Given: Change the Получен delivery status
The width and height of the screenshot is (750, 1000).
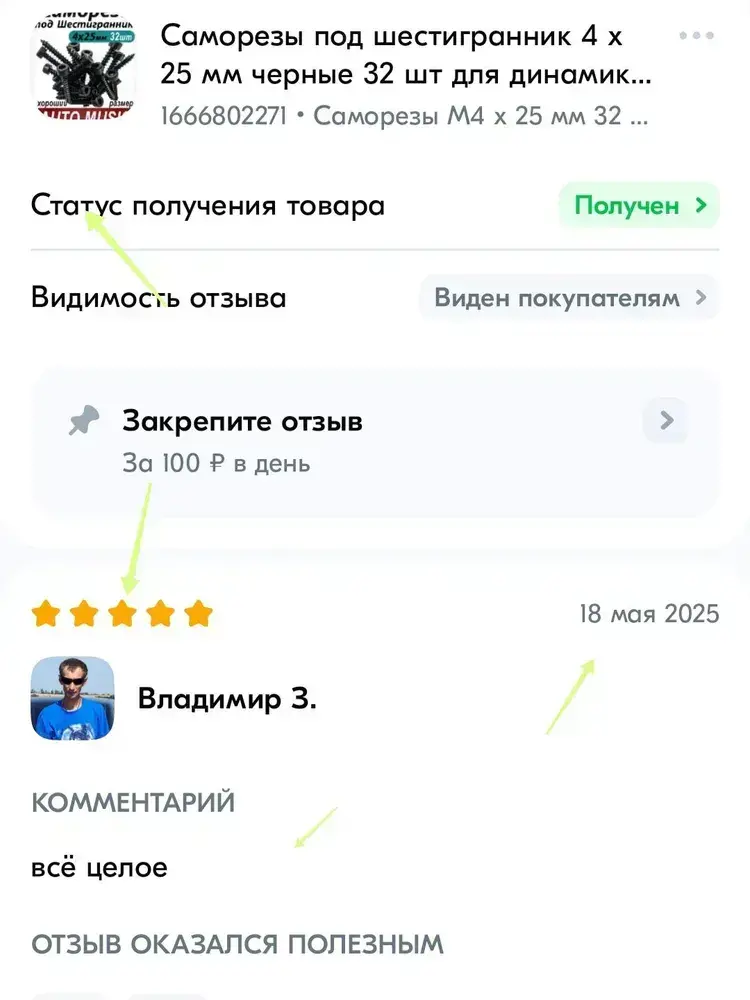Looking at the screenshot, I should [x=639, y=206].
